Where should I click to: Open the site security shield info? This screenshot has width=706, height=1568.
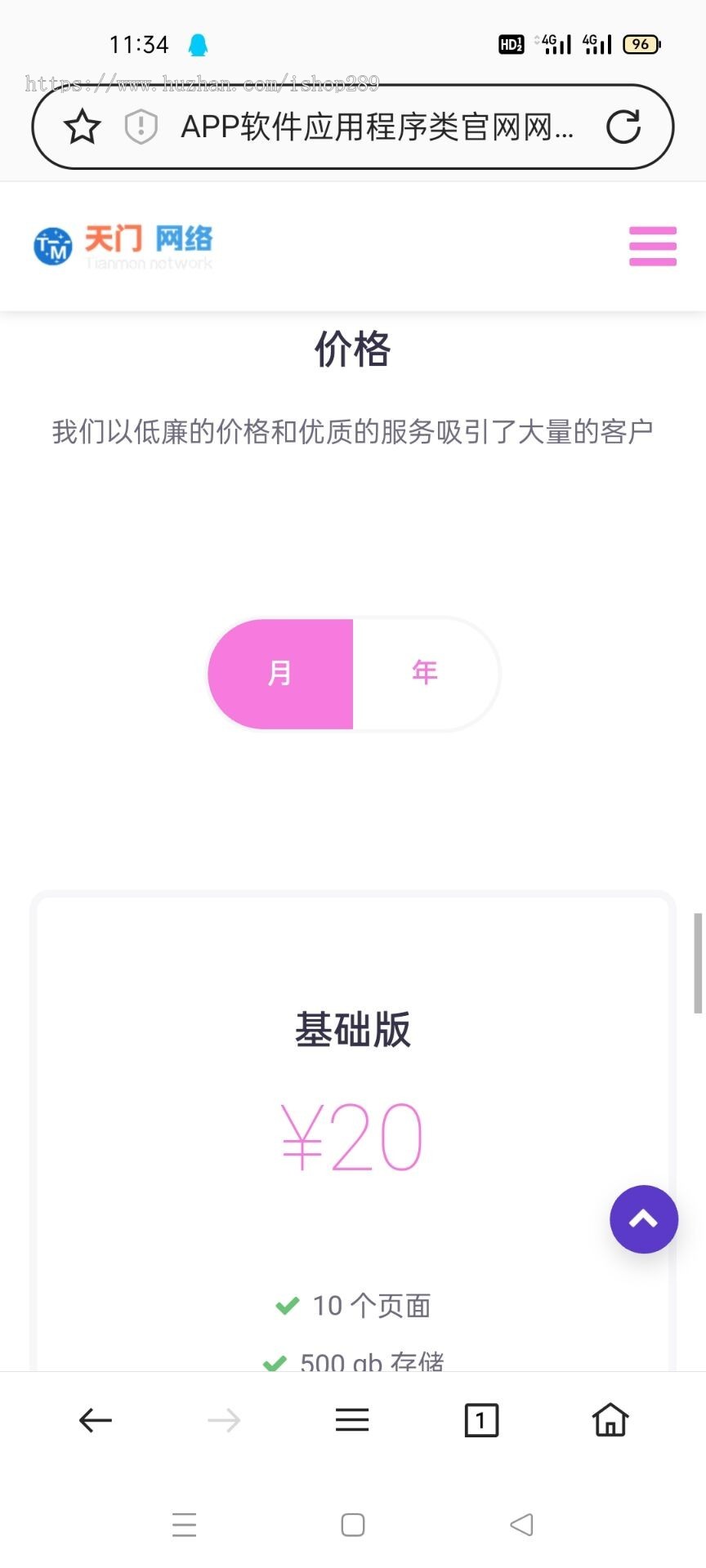coord(141,127)
